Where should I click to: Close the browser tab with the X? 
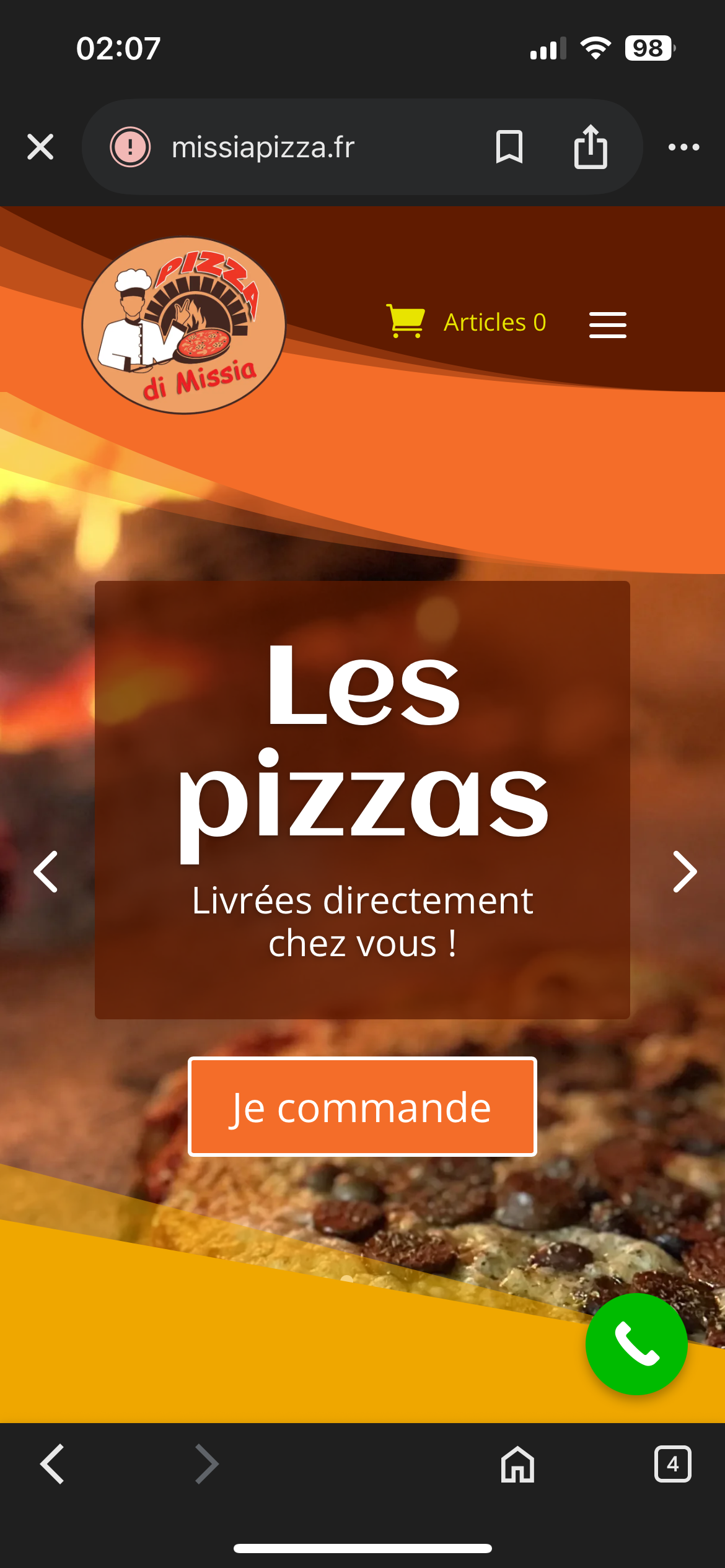click(40, 147)
